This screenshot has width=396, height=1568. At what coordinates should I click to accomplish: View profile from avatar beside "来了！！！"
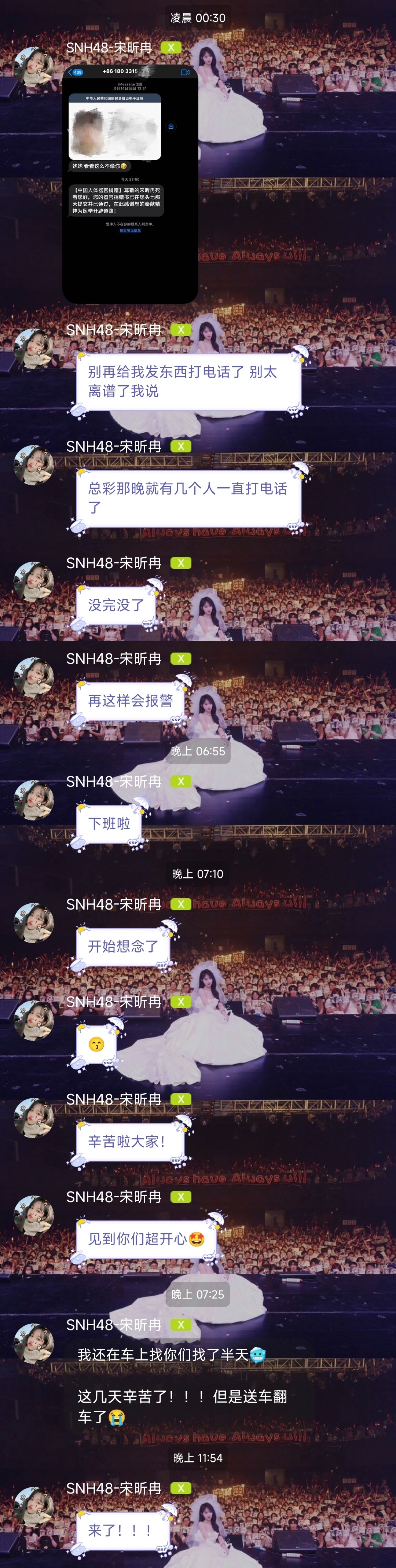[33, 1507]
